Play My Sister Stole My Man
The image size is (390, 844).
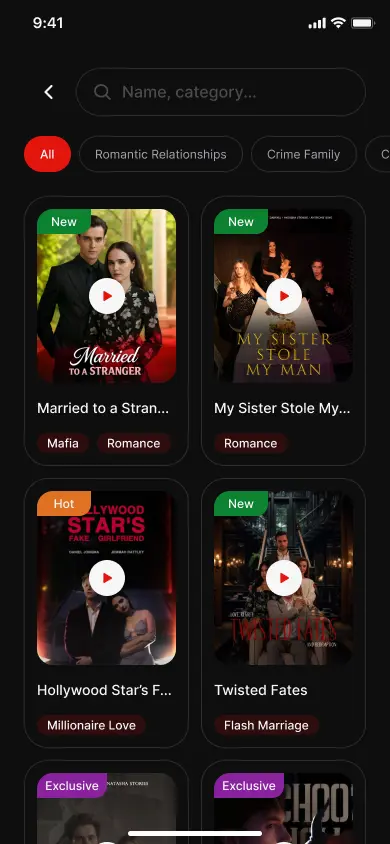tap(283, 296)
